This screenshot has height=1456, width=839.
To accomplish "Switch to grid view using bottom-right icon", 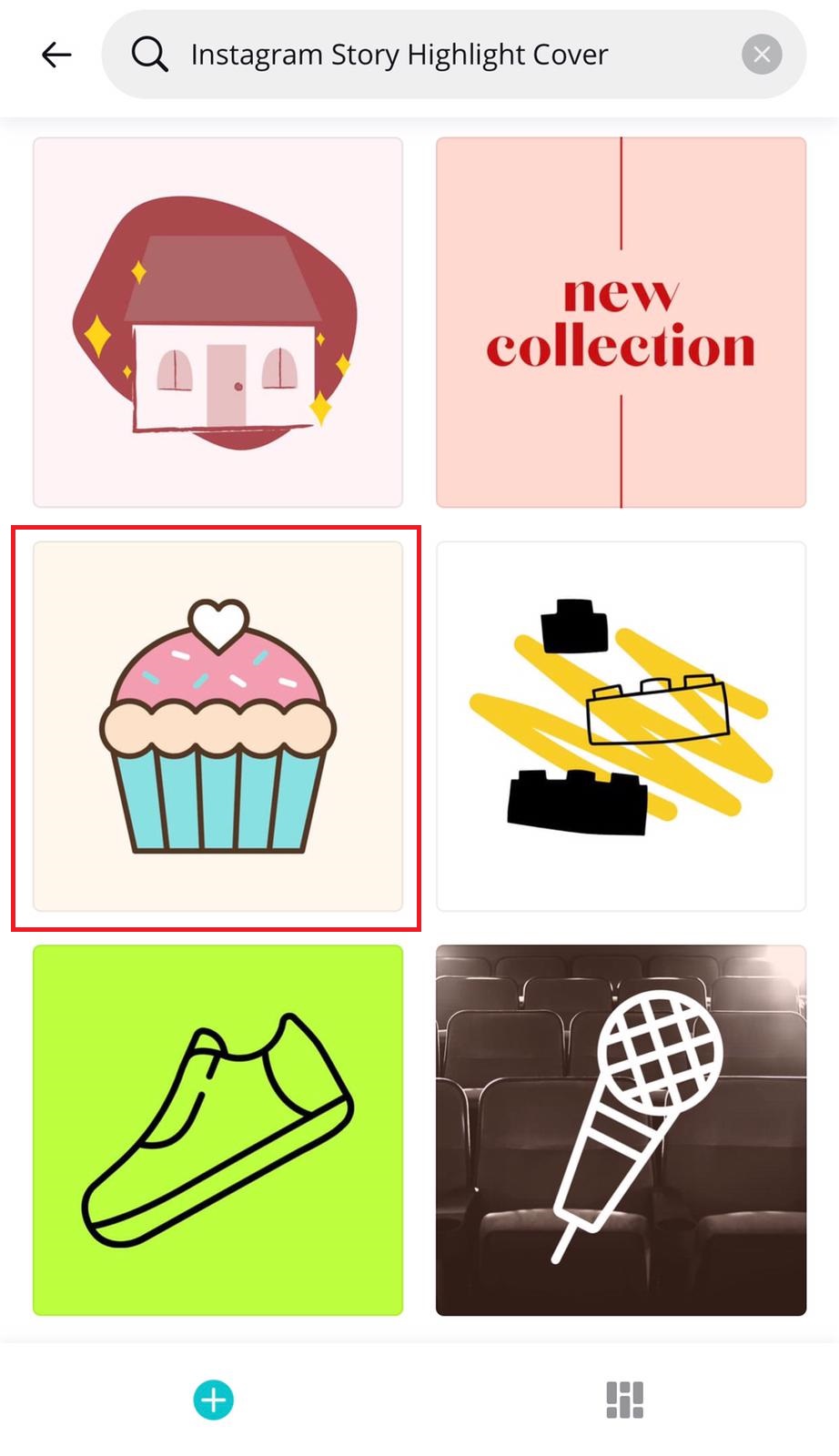I will click(x=626, y=1400).
